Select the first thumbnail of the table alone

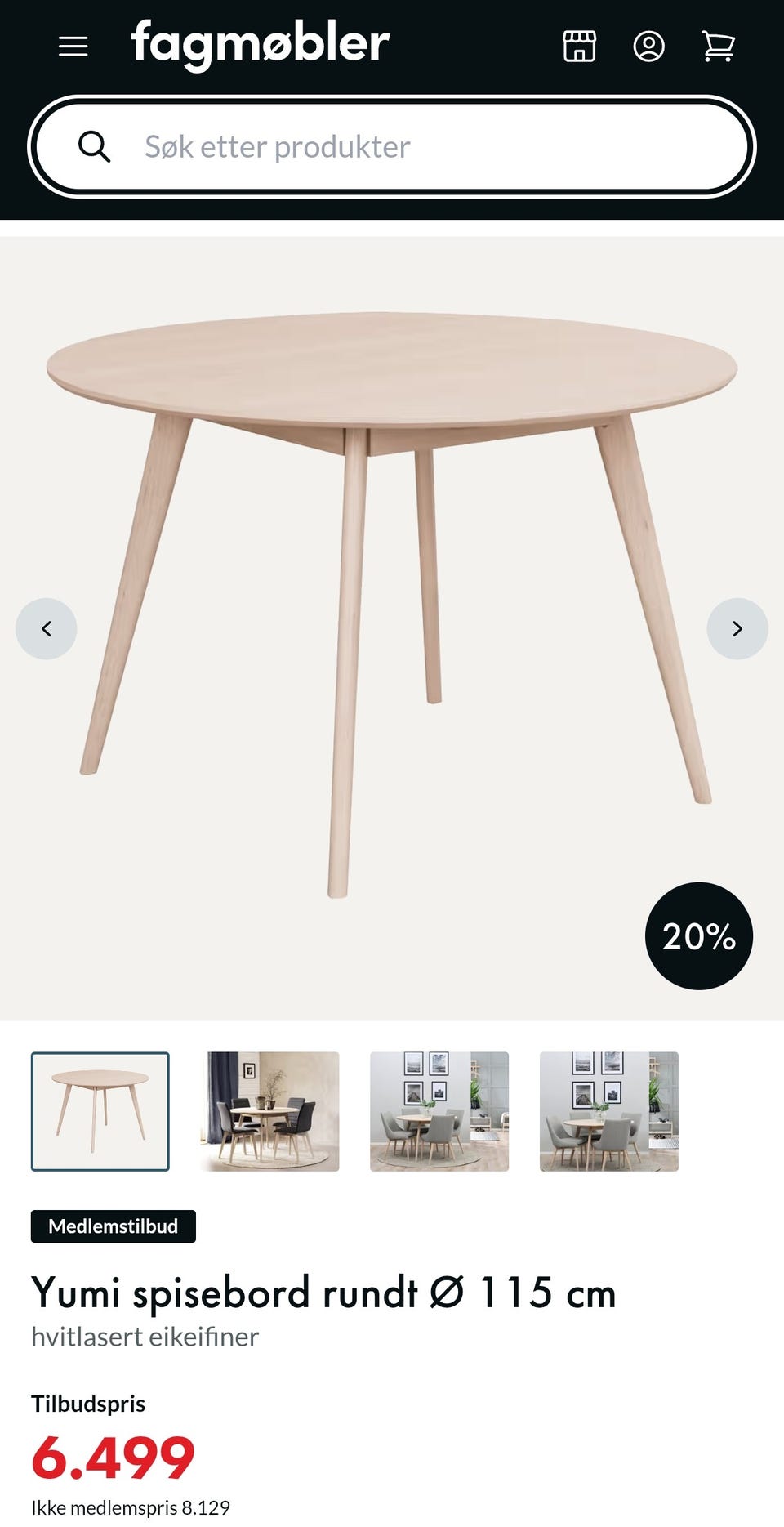(x=100, y=1111)
